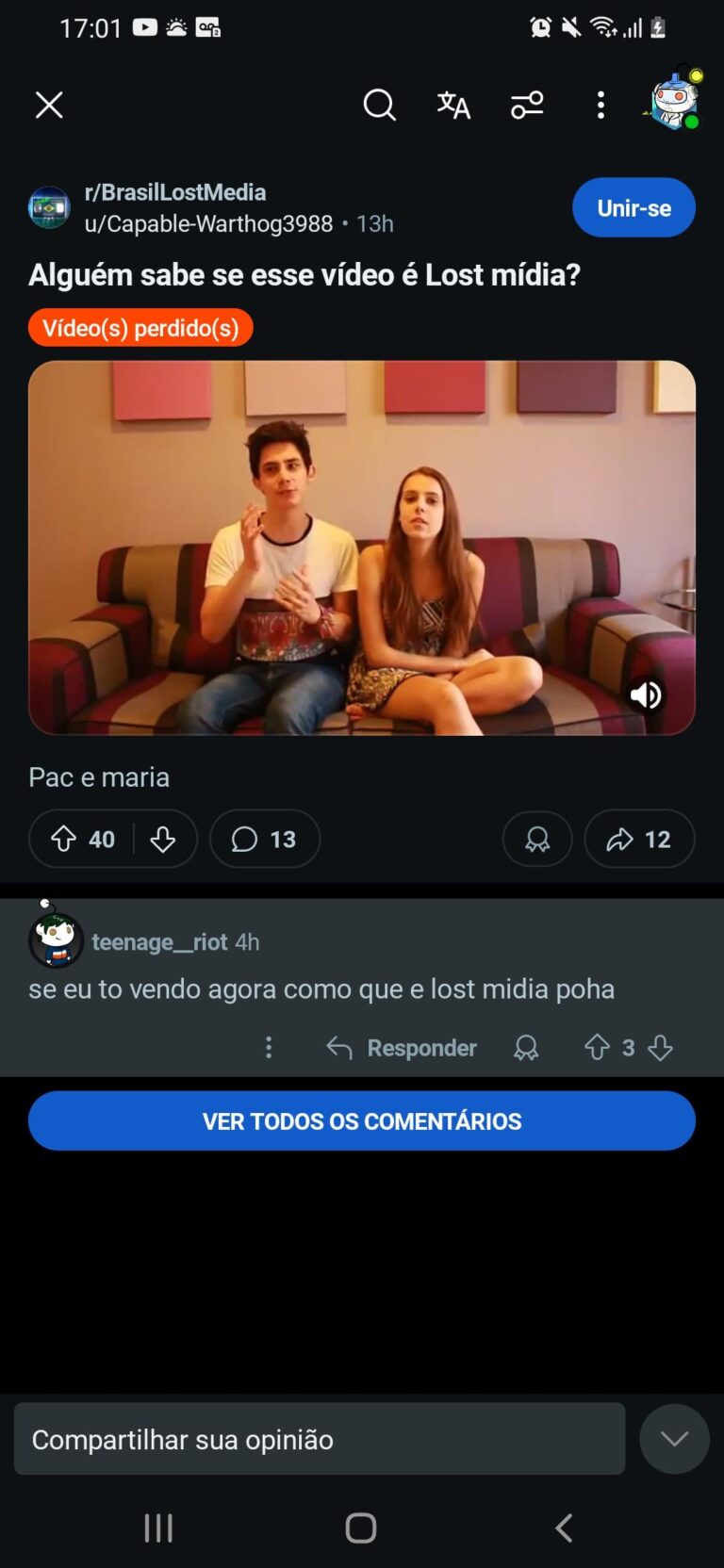This screenshot has height=1568, width=724.
Task: View u/Capable-Warthog3988's profile
Action: point(208,223)
